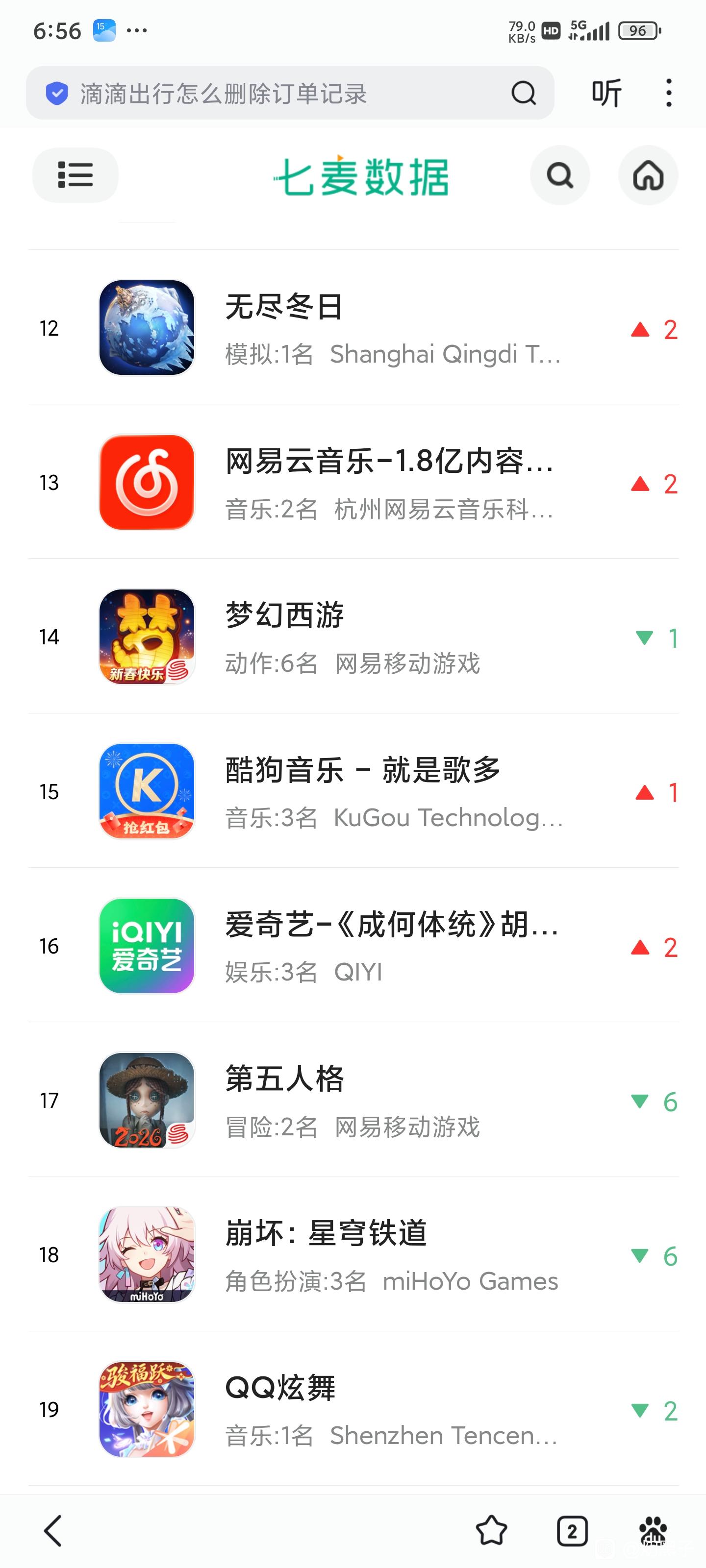Go back to the previous page

pos(53,1531)
